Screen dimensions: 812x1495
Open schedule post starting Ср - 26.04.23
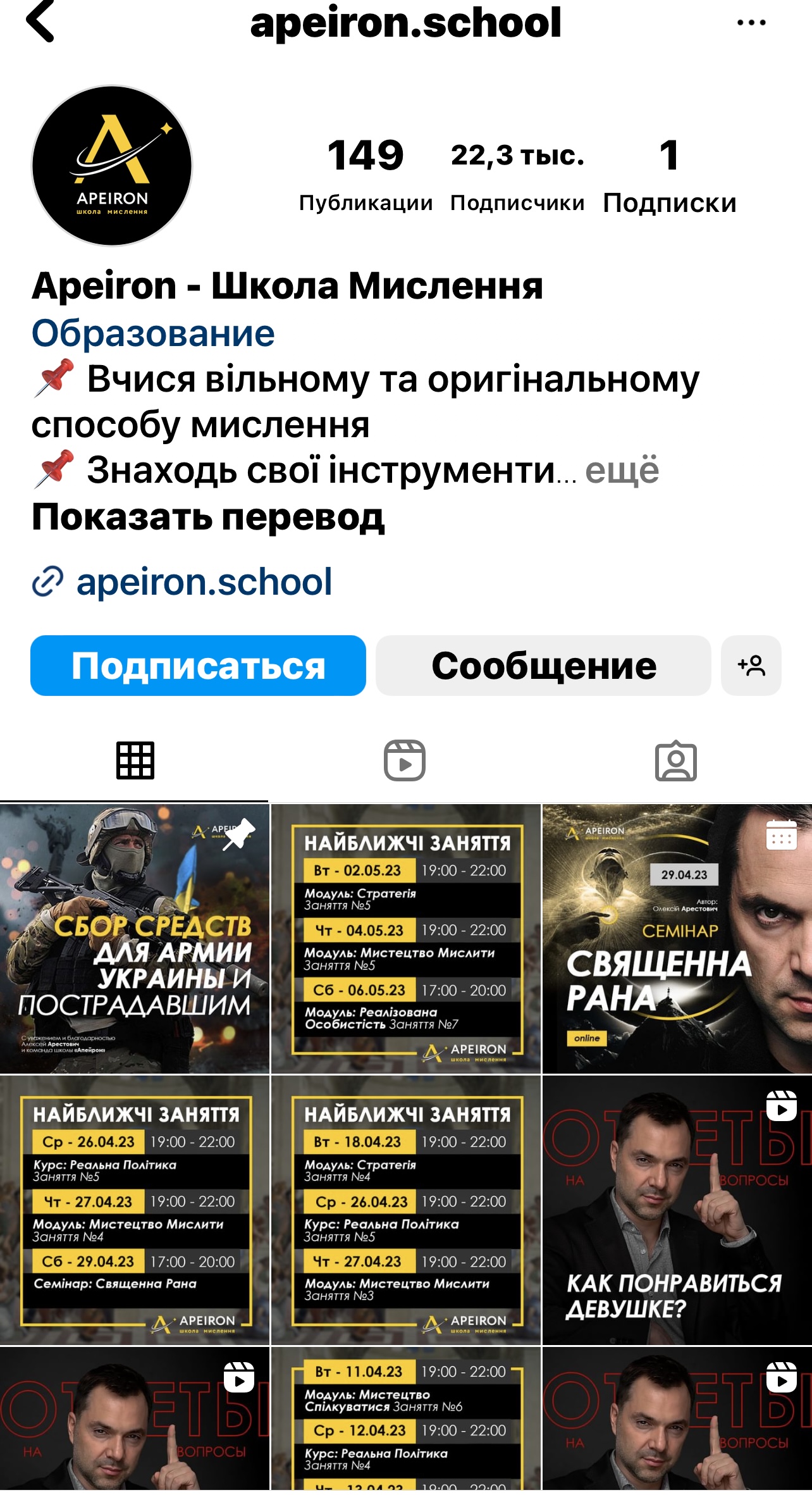[135, 1210]
